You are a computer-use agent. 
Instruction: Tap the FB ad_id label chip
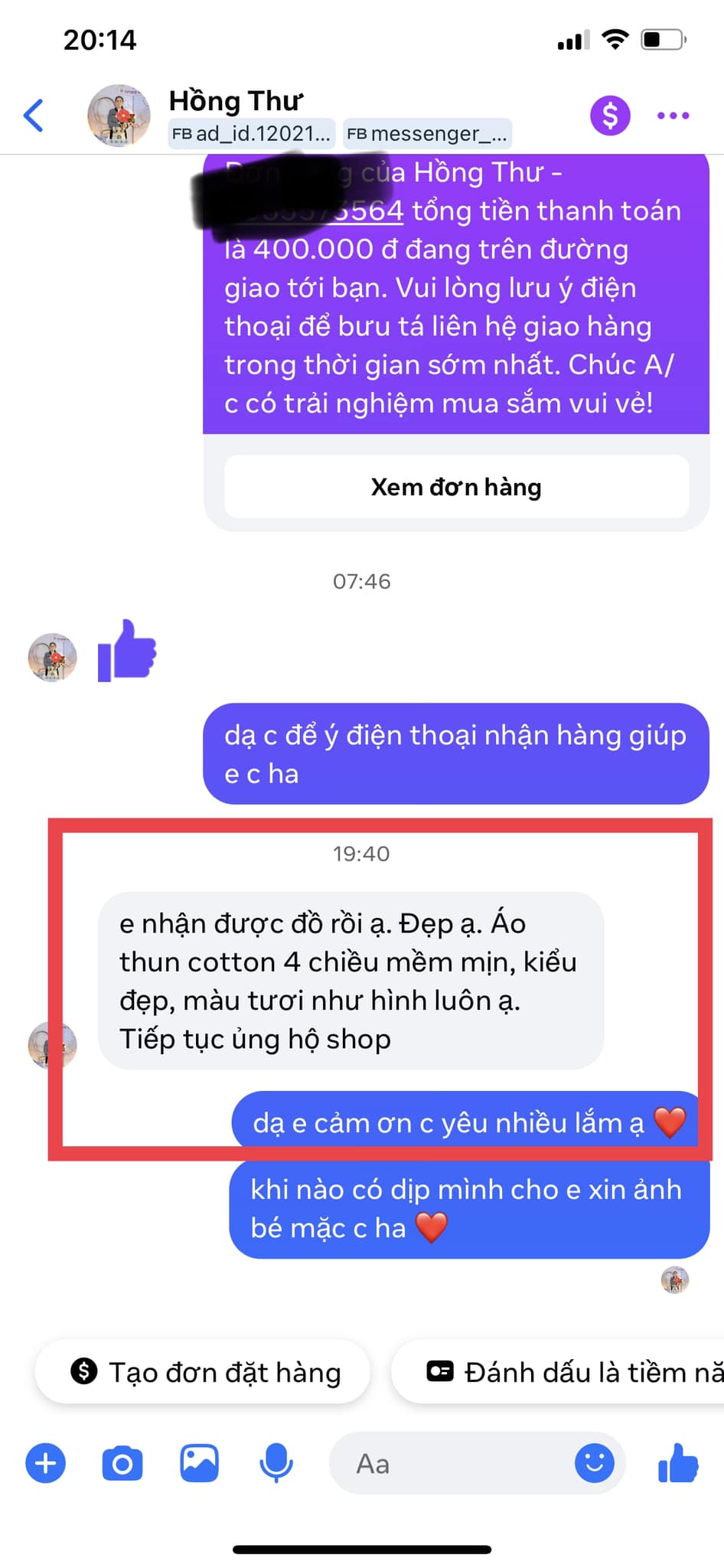251,134
